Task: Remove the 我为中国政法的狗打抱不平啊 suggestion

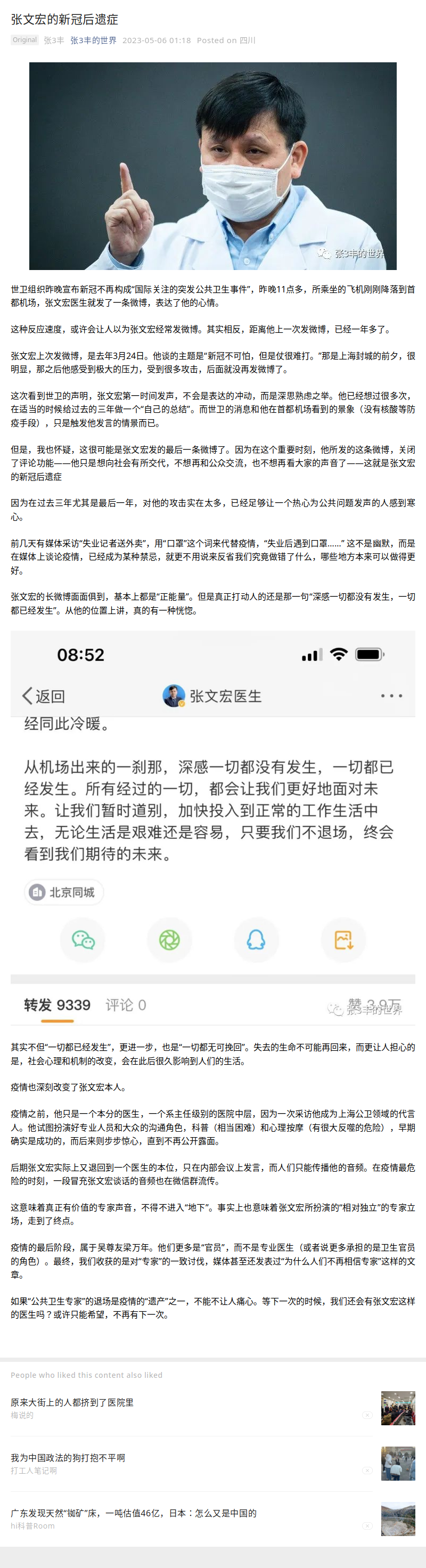Action: [367, 1471]
